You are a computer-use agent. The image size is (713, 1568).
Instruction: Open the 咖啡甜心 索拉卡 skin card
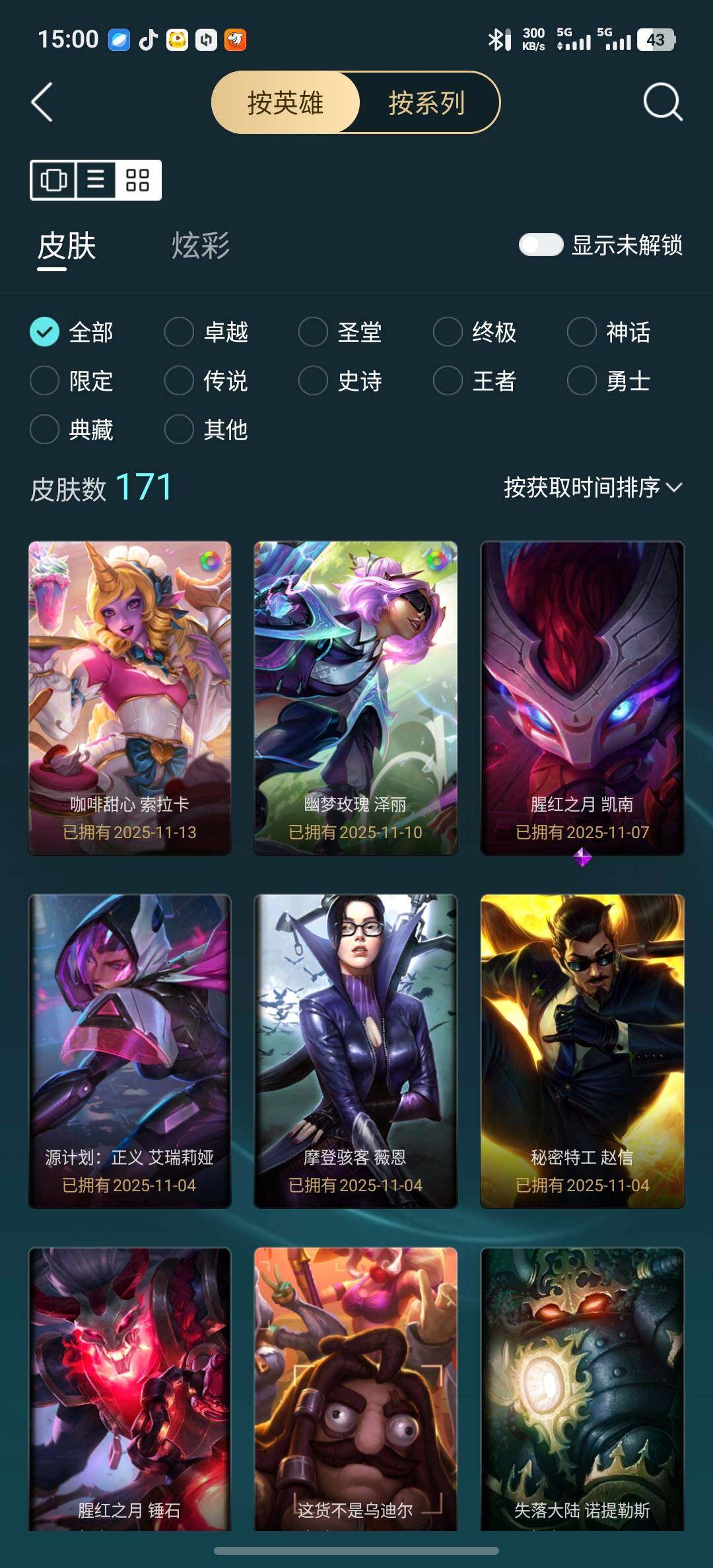[x=130, y=698]
